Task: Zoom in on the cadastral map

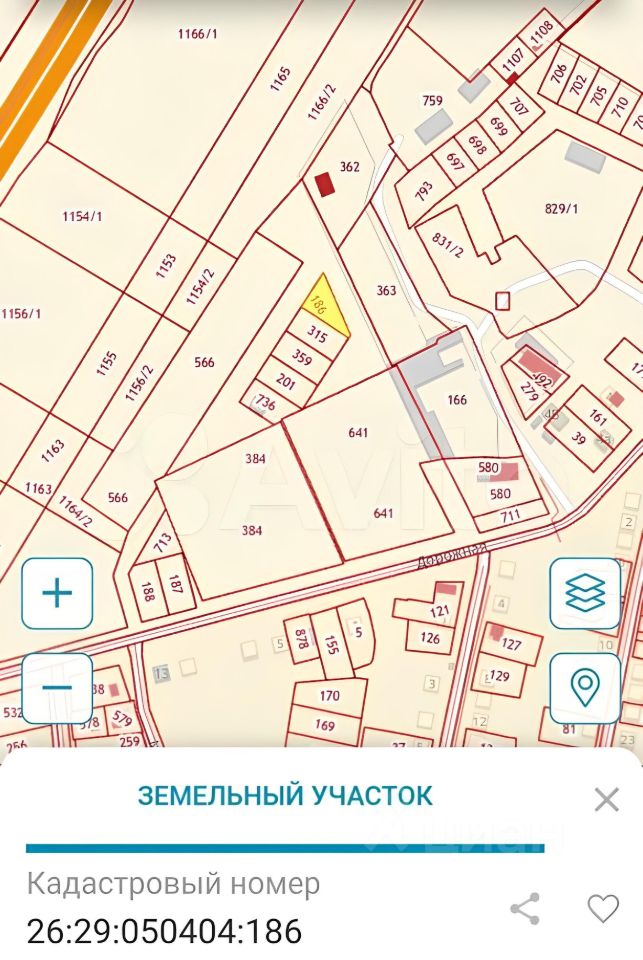Action: coord(57,593)
